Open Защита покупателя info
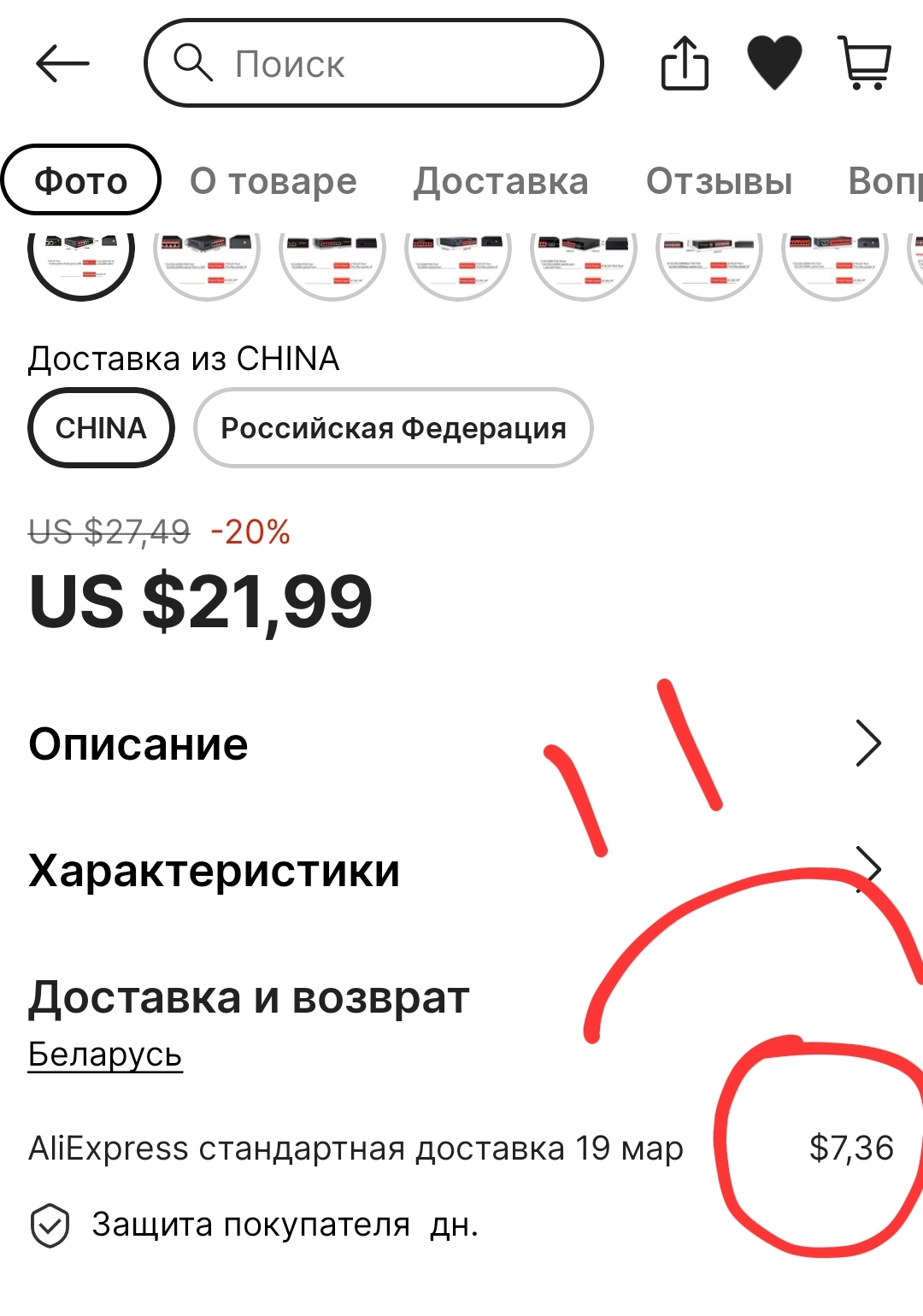The height and width of the screenshot is (1316, 923). pos(250,1225)
